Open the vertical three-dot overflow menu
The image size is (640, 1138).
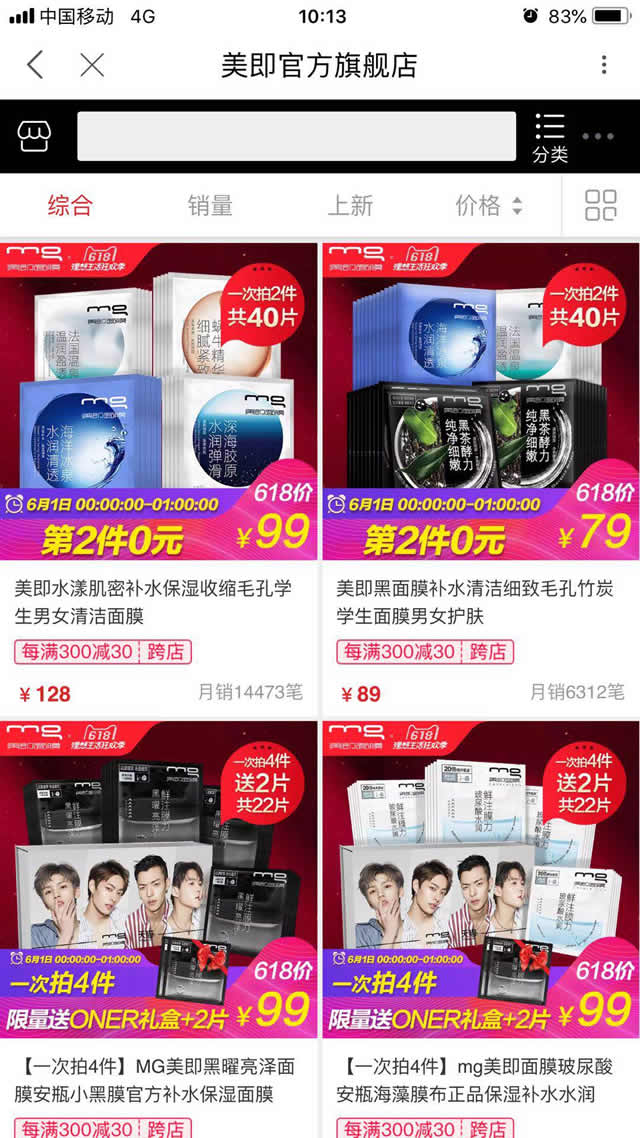click(604, 66)
